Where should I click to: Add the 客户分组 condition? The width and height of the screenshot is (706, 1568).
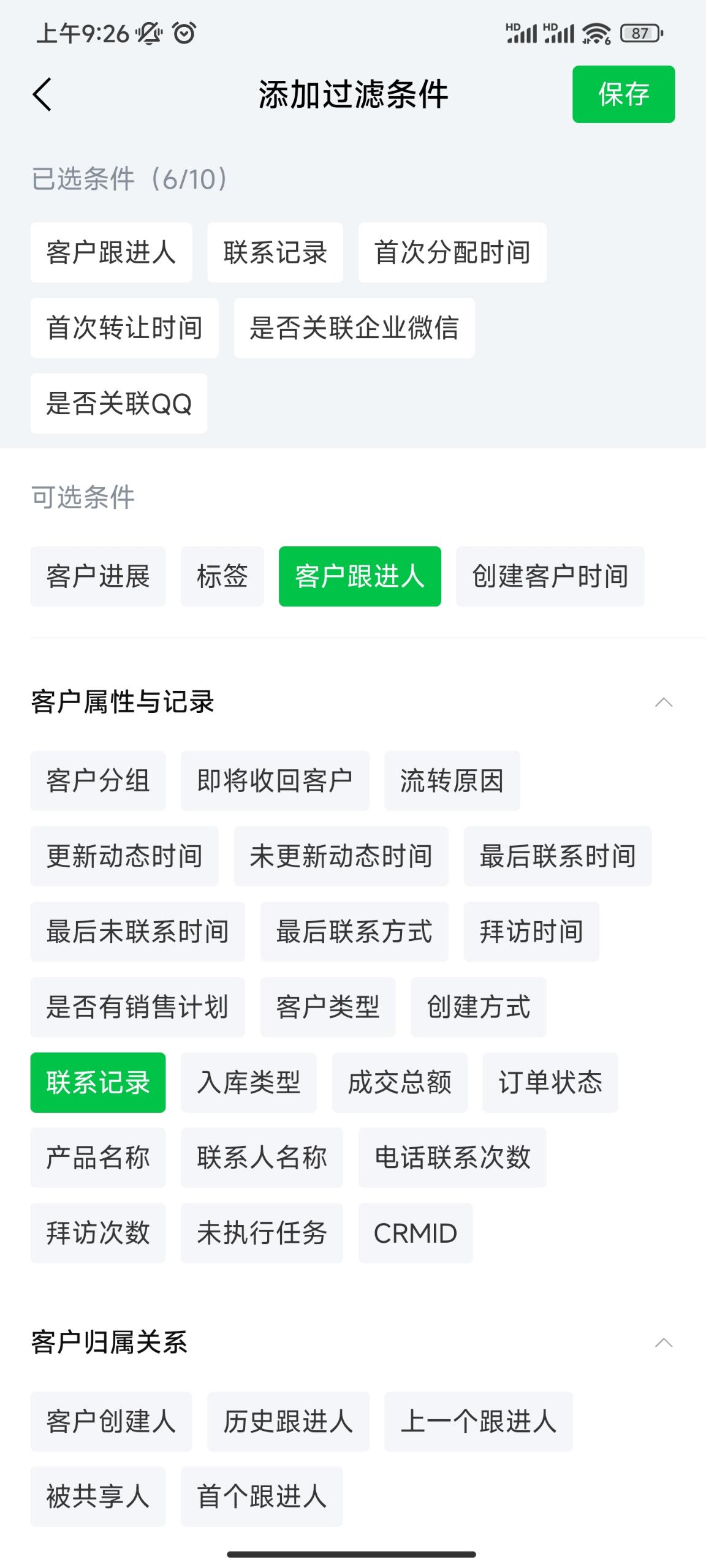tap(98, 781)
